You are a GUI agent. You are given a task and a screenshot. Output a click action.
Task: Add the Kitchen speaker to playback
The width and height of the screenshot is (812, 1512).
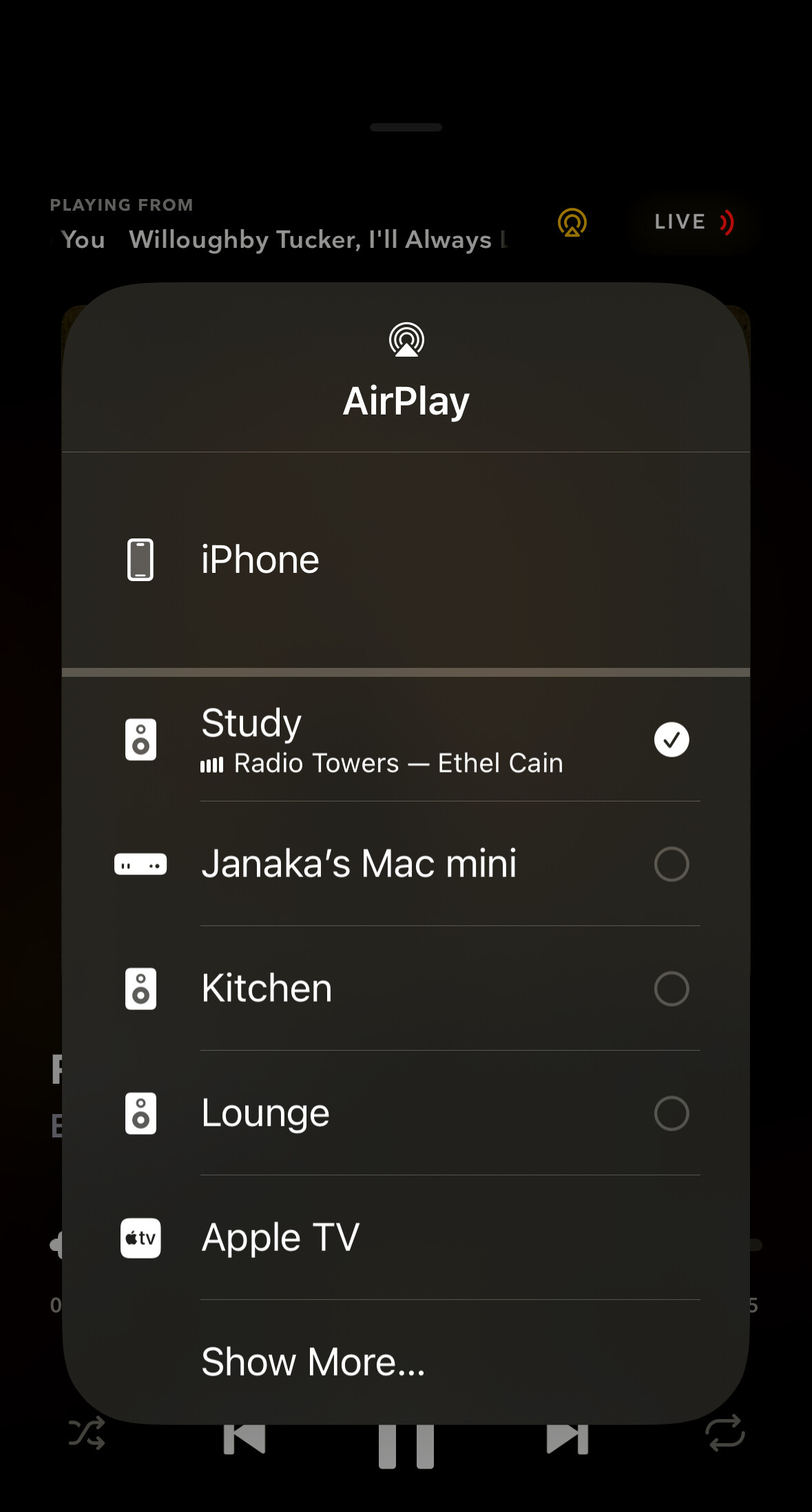(671, 989)
